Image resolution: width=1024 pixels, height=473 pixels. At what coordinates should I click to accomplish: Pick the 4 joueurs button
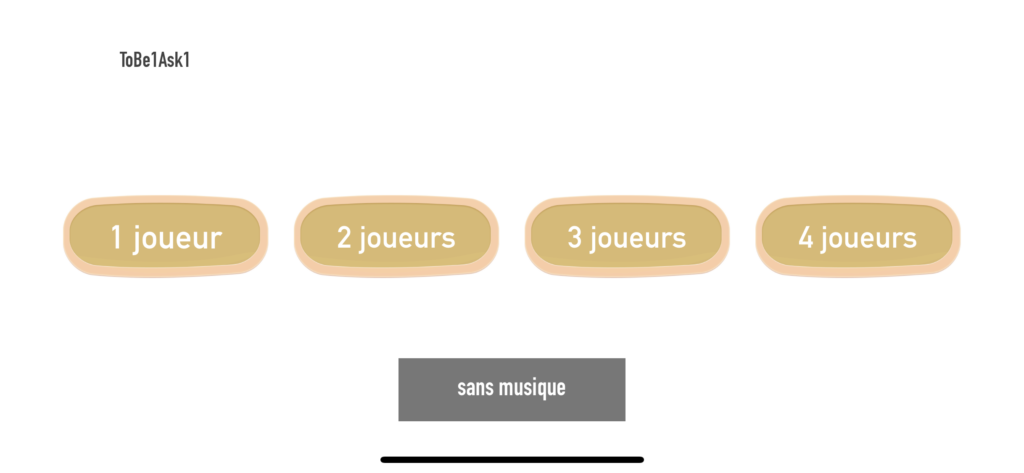(857, 237)
